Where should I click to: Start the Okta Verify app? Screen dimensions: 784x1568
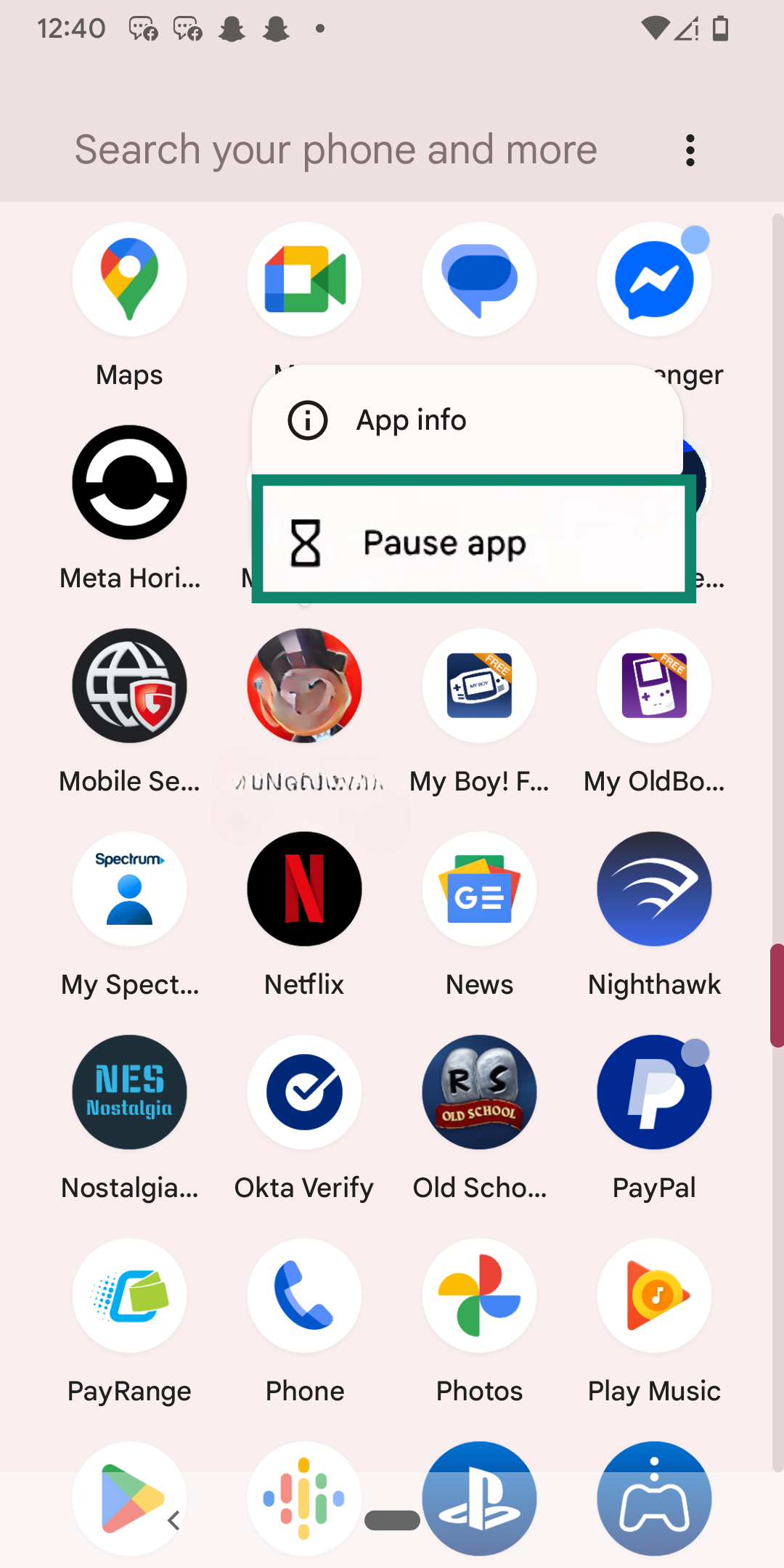click(x=303, y=1093)
